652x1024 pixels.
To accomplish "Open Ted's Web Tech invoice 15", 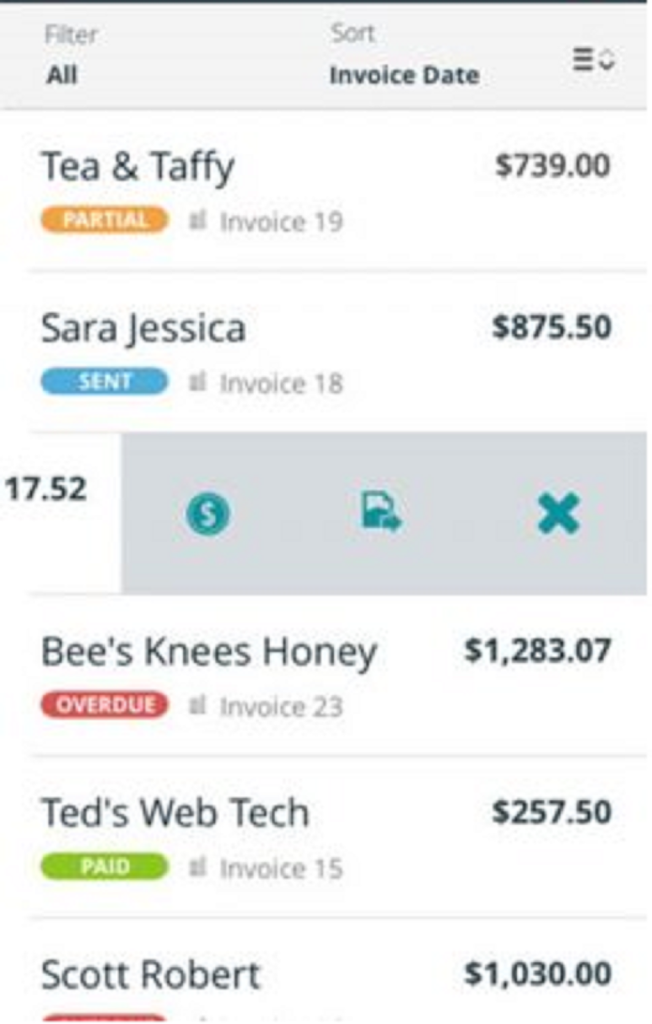I will point(326,837).
